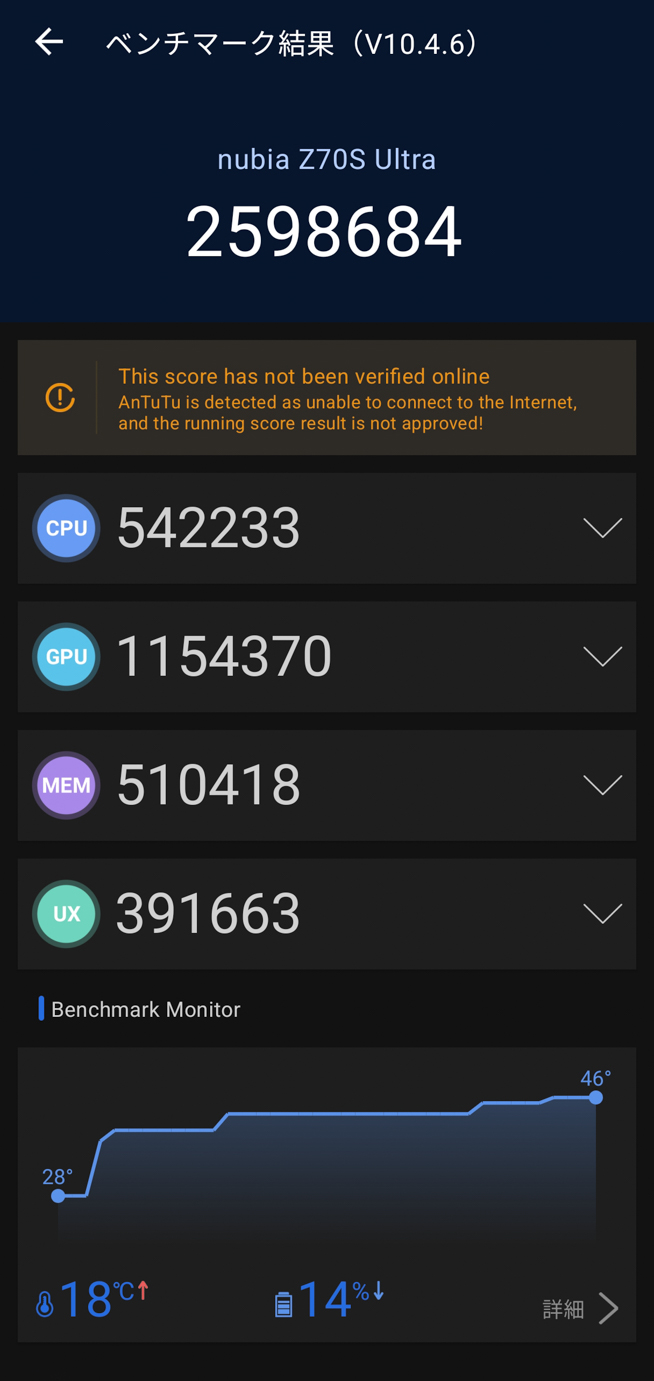
Task: Expand the MEM score section
Action: pos(602,785)
